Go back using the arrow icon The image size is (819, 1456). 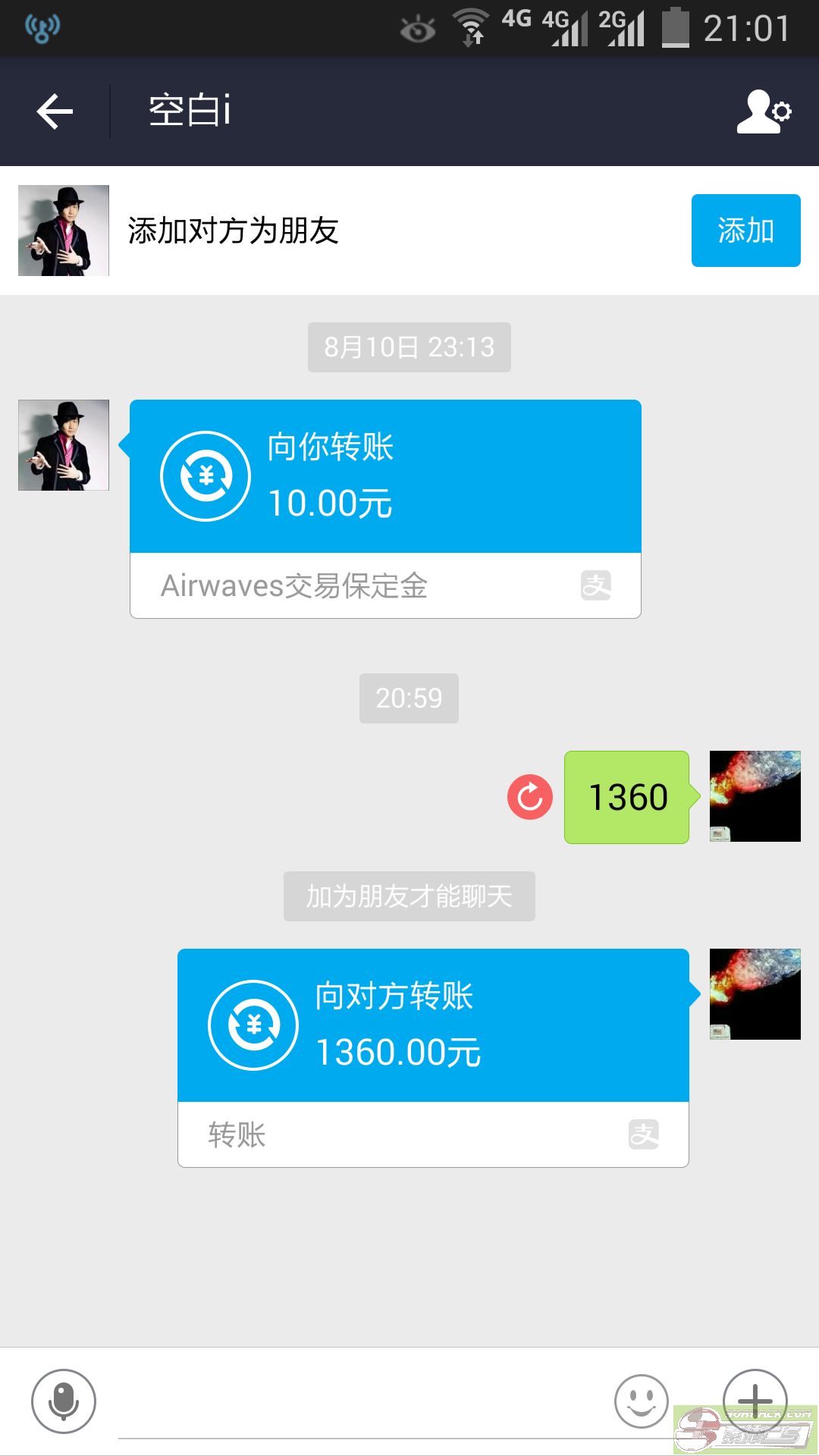click(55, 111)
